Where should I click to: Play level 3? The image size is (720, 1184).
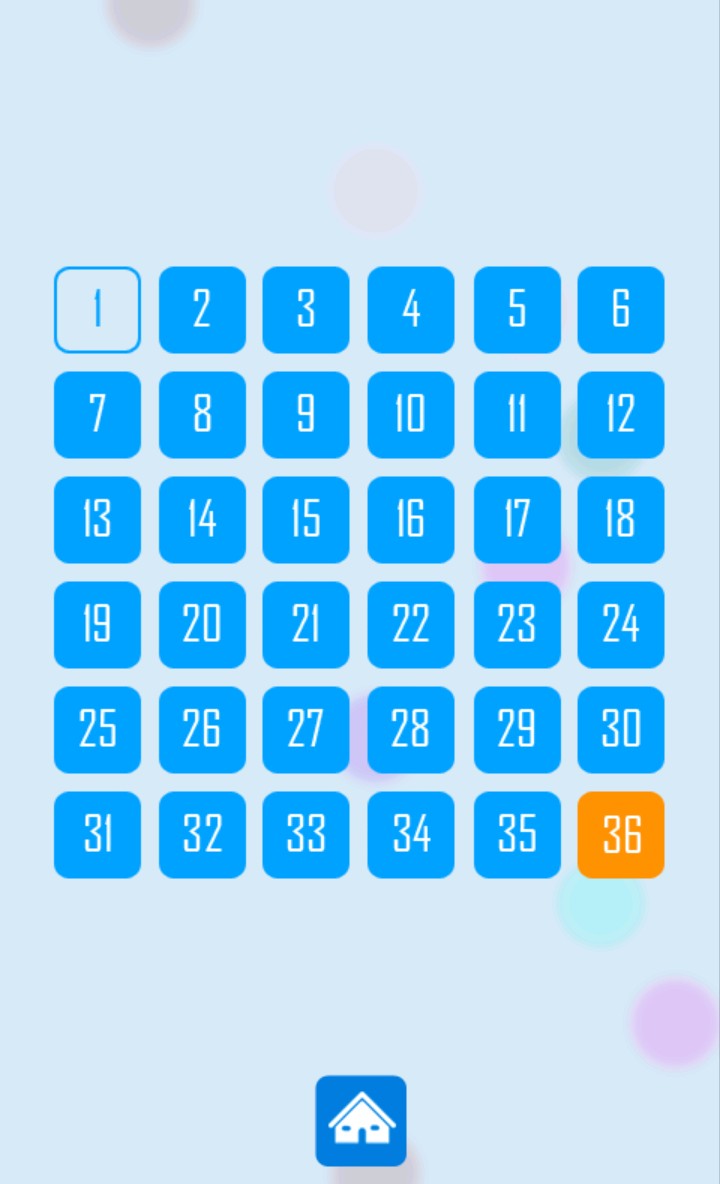pos(306,310)
